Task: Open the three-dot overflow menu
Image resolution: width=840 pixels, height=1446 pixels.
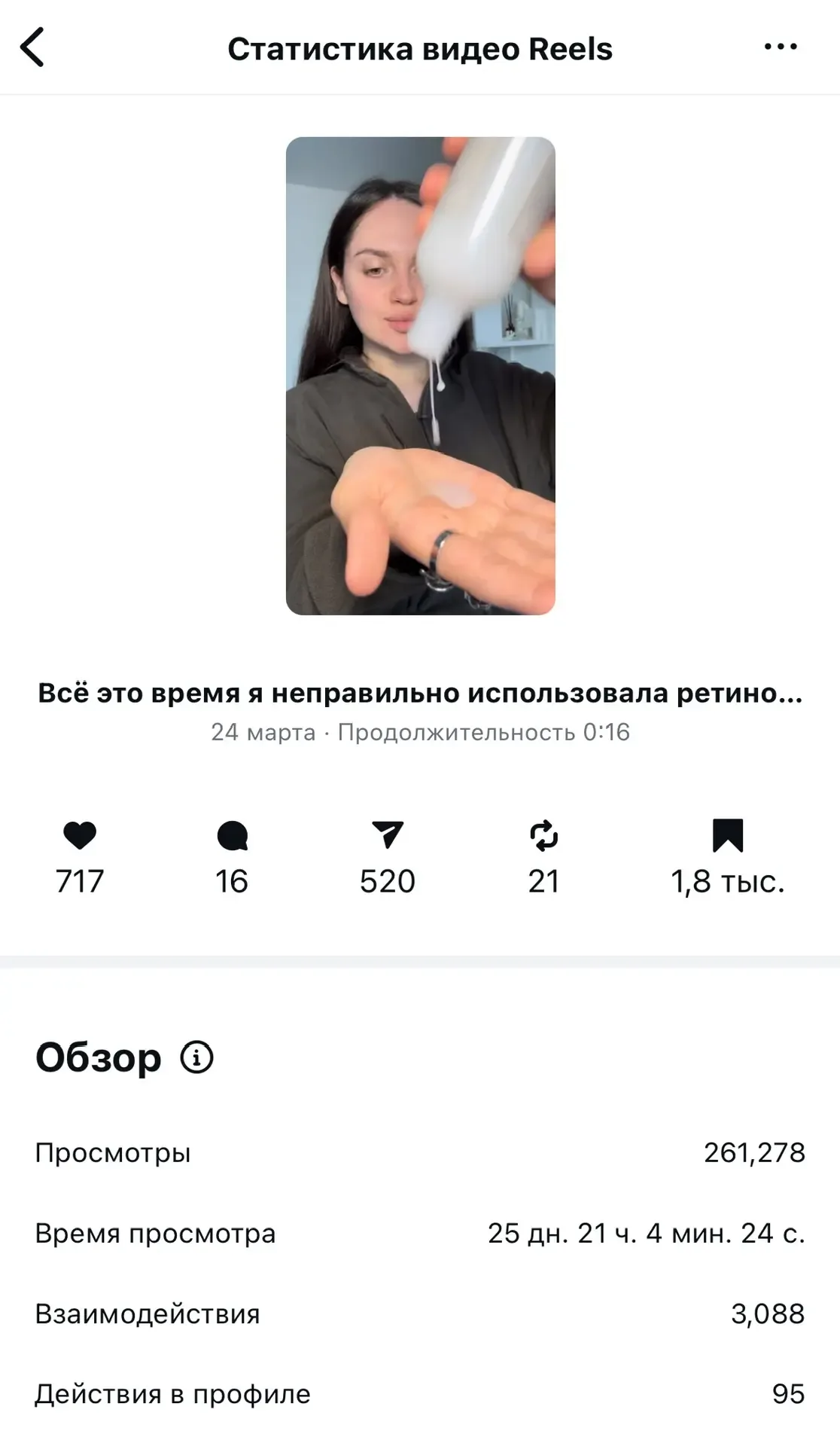Action: 781,47
